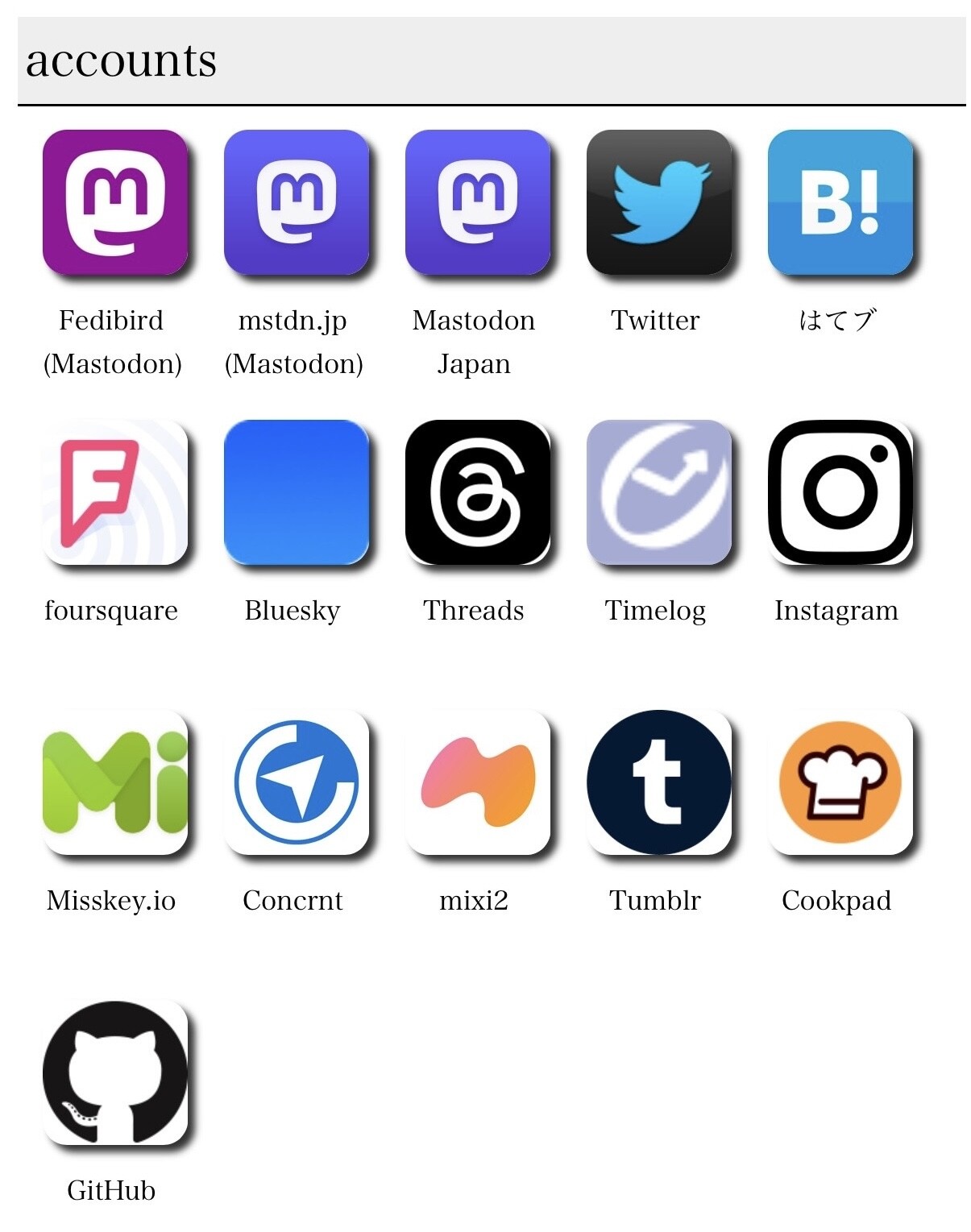Visit the mstdn.jp (Mastodon) account
The height and width of the screenshot is (1232, 971).
pos(296,202)
